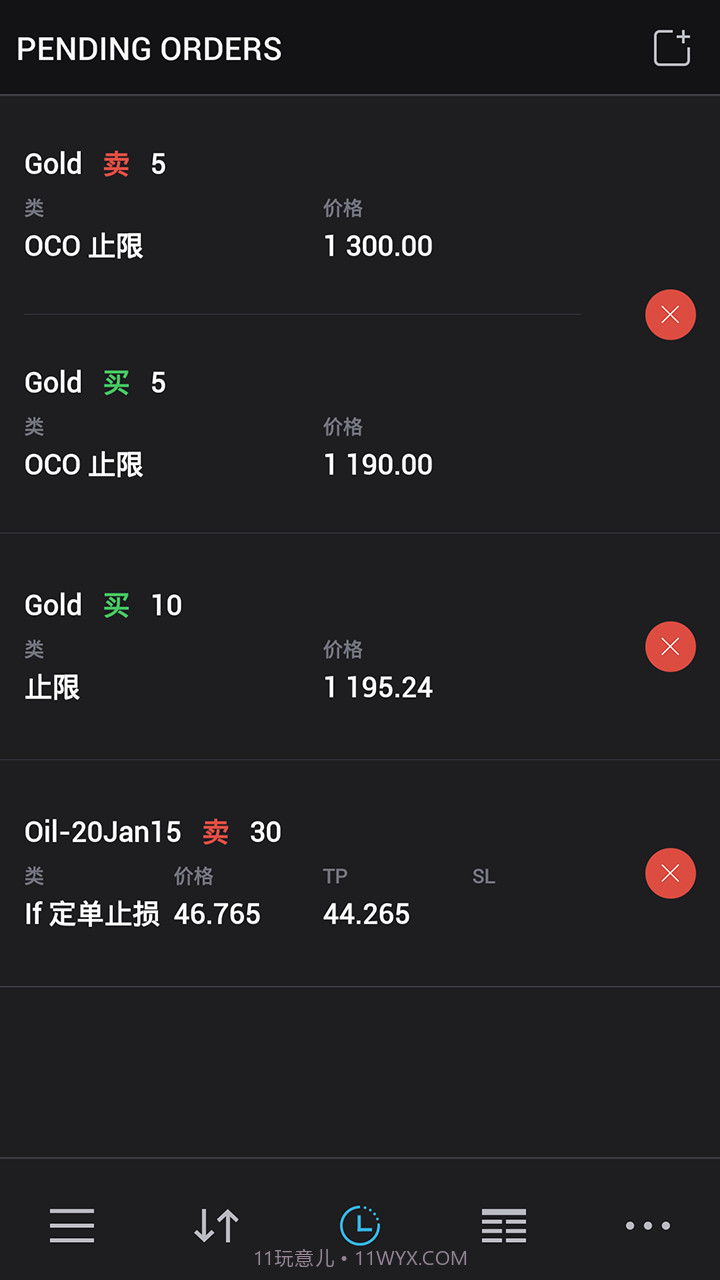Open the more options ellipsis icon
The image size is (720, 1280).
click(x=647, y=1225)
